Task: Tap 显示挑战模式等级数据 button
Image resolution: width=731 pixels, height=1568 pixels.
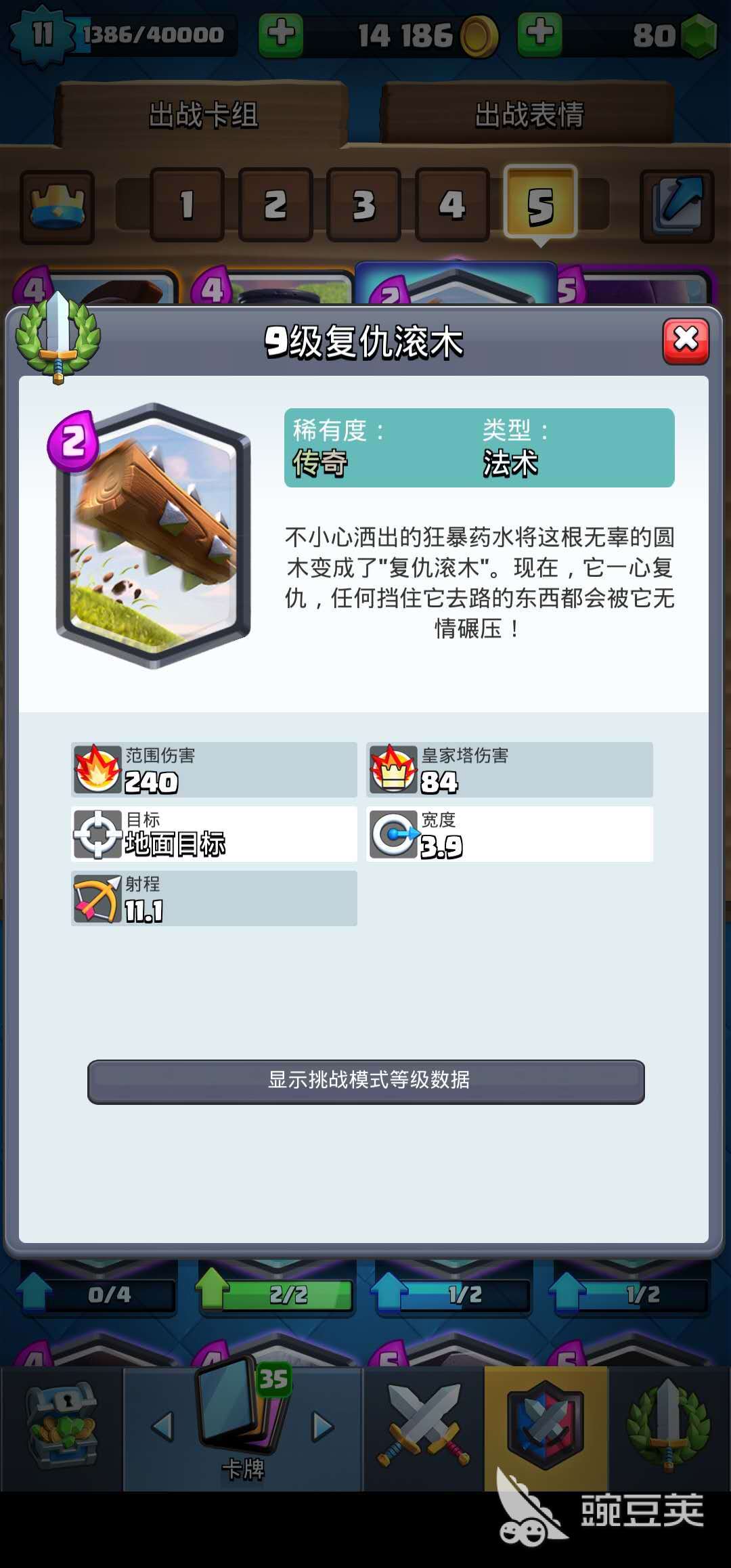Action: point(365,1081)
